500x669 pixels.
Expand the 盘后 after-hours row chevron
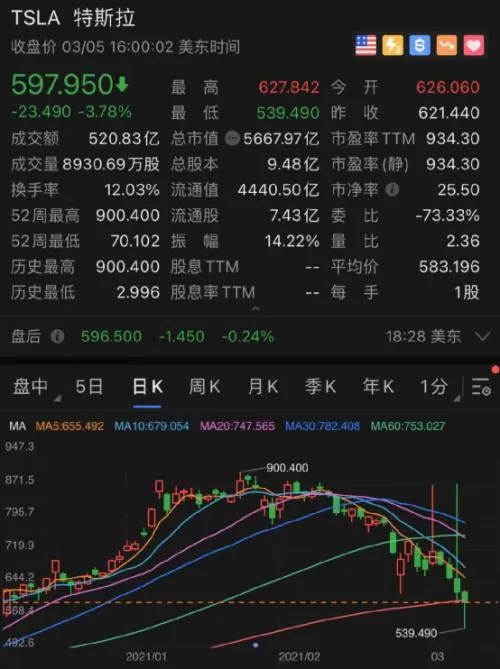point(483,337)
